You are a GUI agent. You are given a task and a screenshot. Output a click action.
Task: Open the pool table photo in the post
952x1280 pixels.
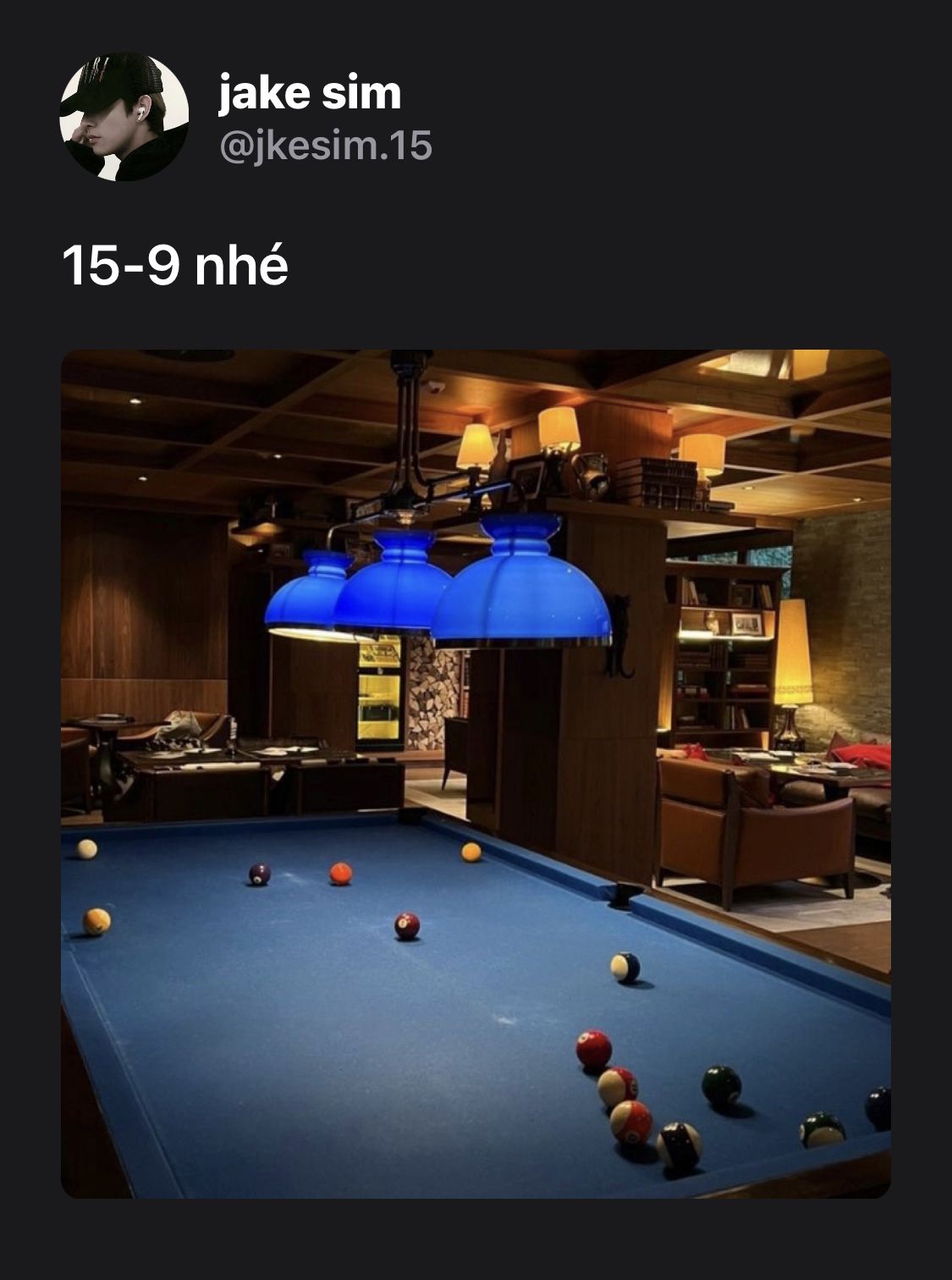476,773
